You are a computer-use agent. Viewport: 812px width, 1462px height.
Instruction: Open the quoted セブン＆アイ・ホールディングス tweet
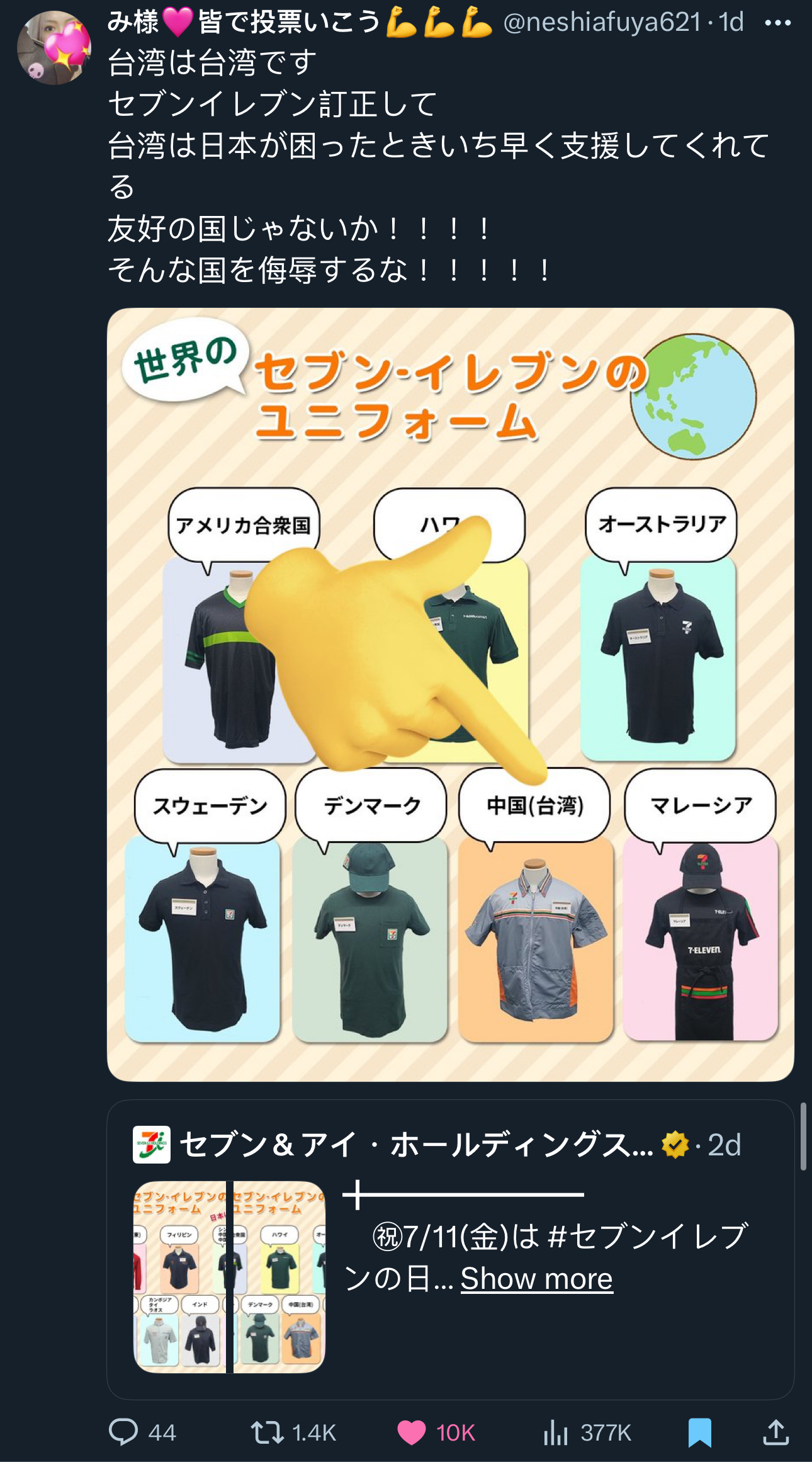coord(450,1250)
